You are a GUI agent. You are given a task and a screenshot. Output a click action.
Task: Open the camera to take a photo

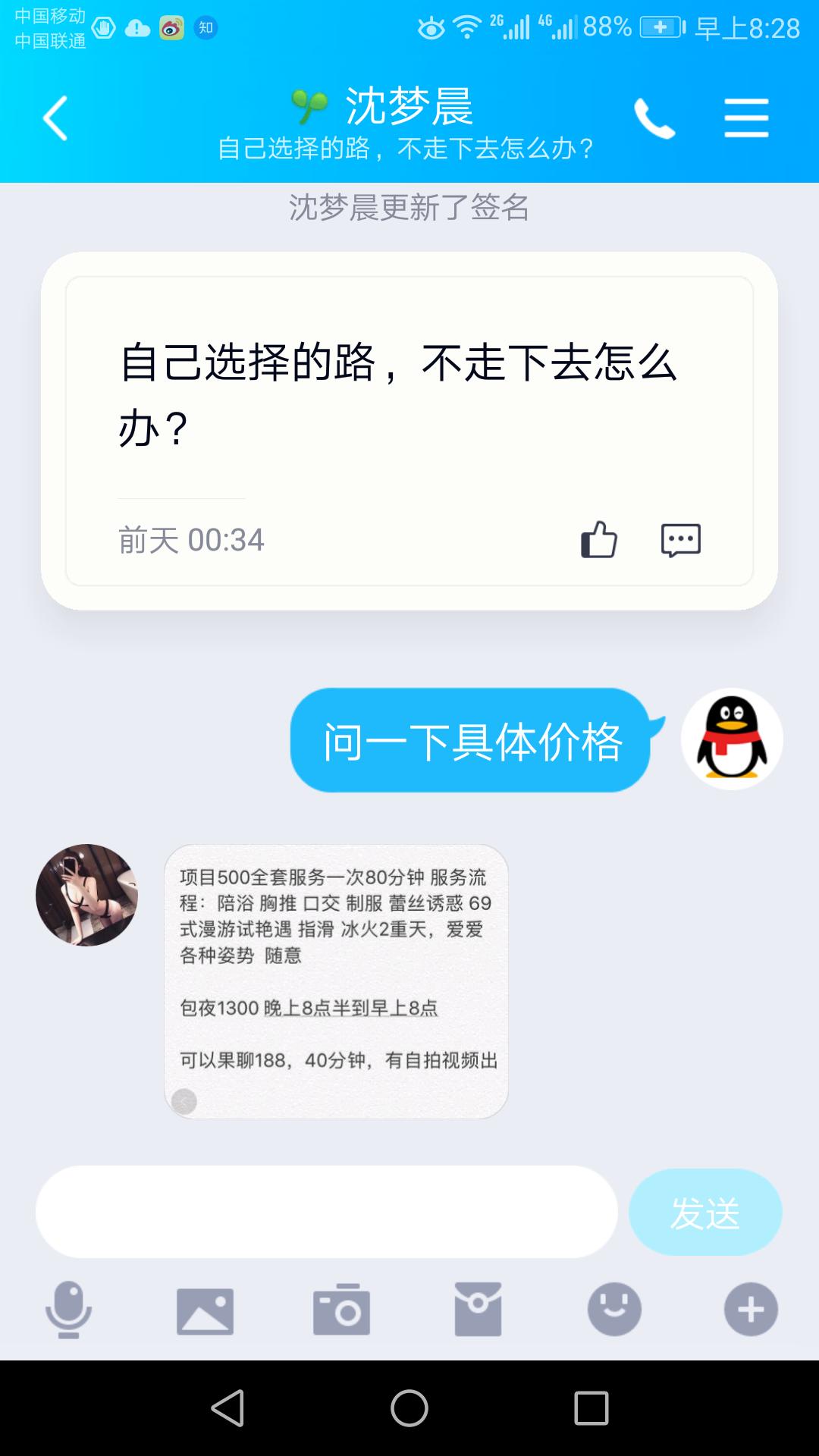[x=341, y=1308]
